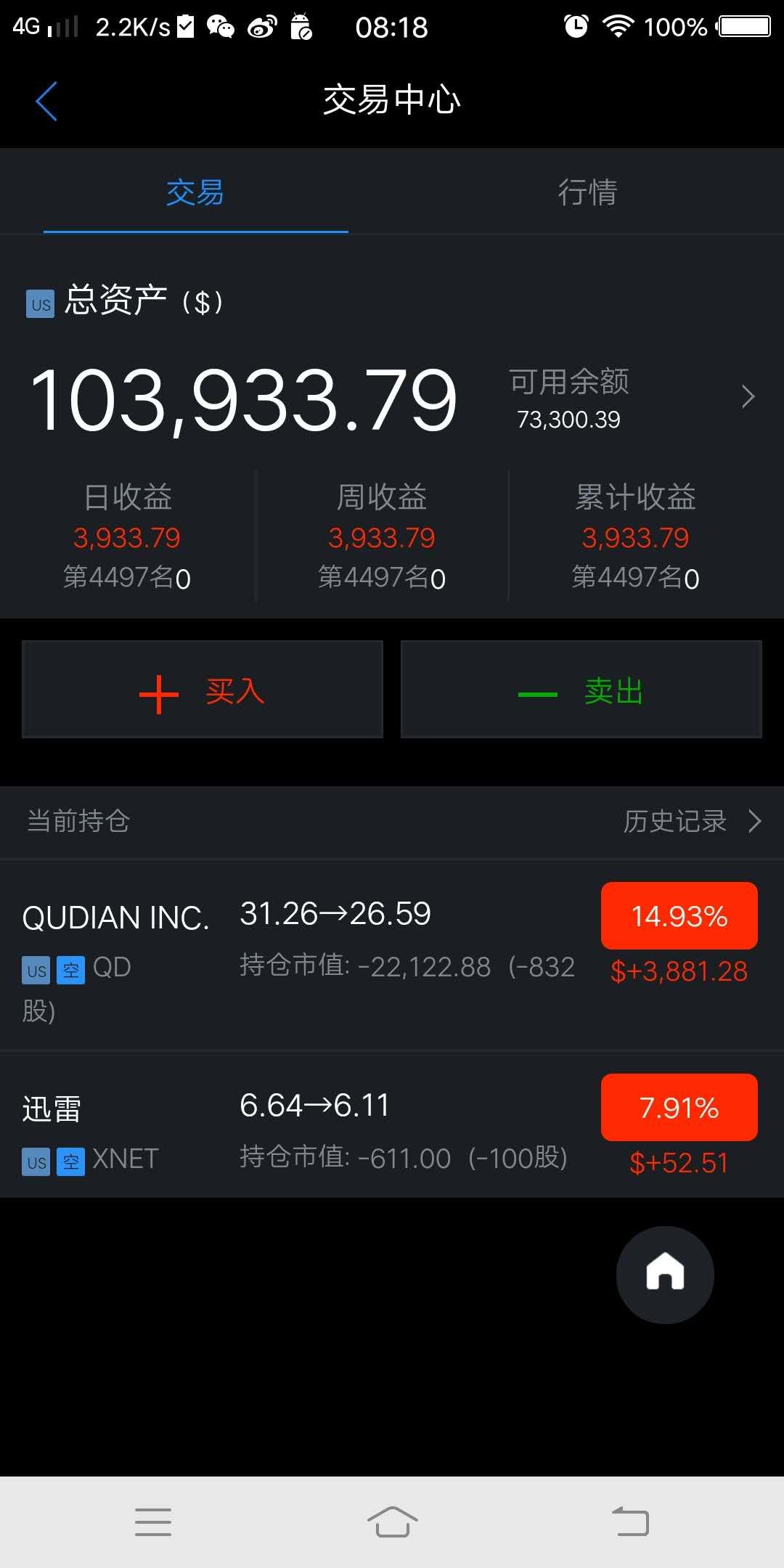Tap the US market badge next to 总资产
The image size is (784, 1568).
[x=38, y=304]
